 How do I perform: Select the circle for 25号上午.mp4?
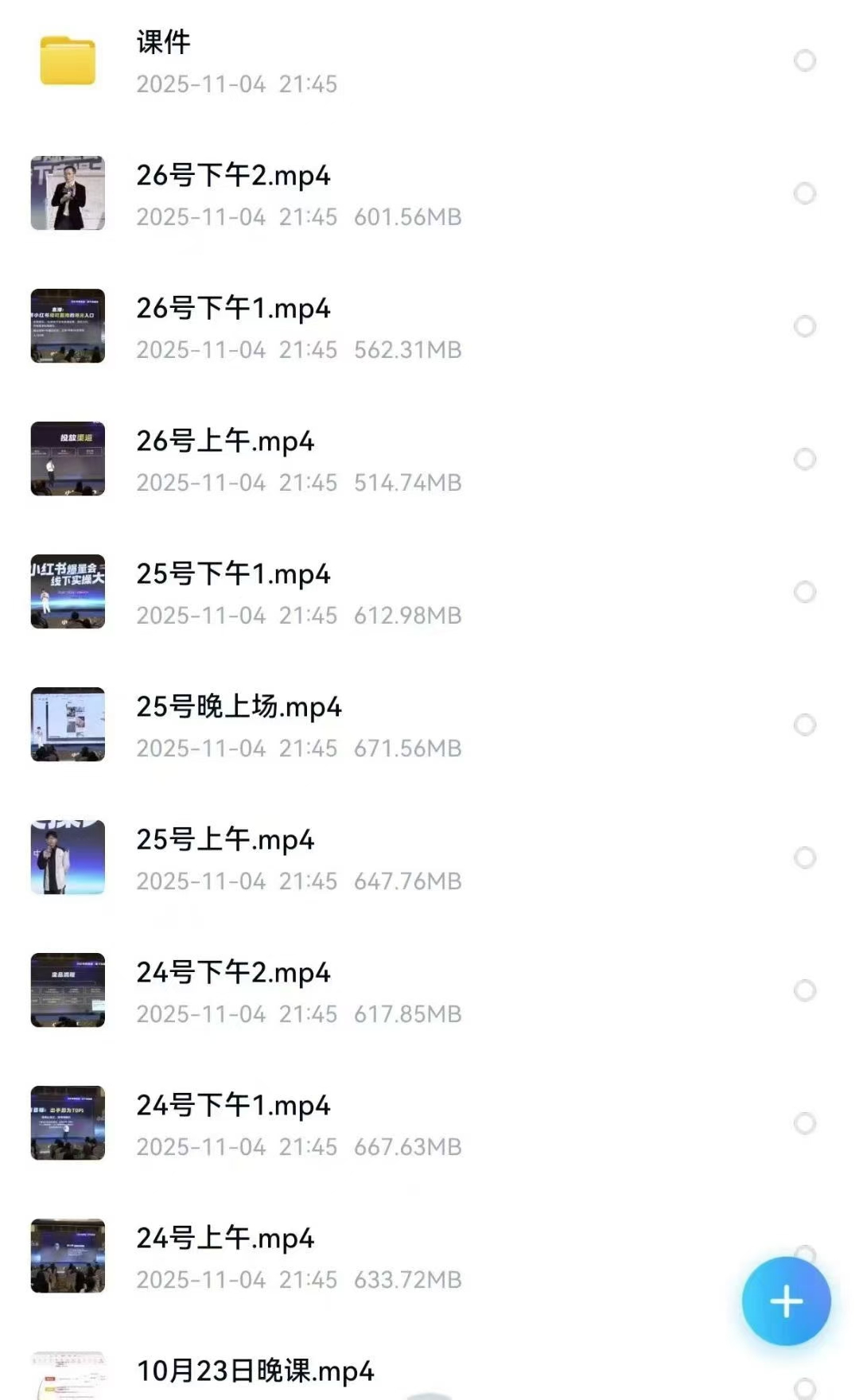click(x=805, y=857)
